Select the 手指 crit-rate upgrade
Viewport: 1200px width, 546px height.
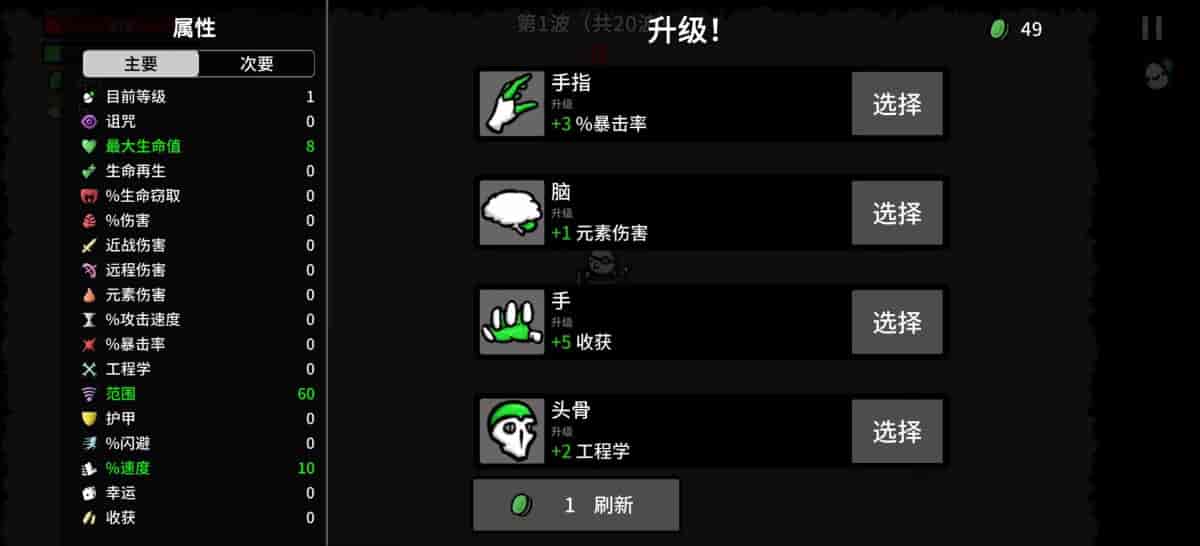click(x=897, y=104)
